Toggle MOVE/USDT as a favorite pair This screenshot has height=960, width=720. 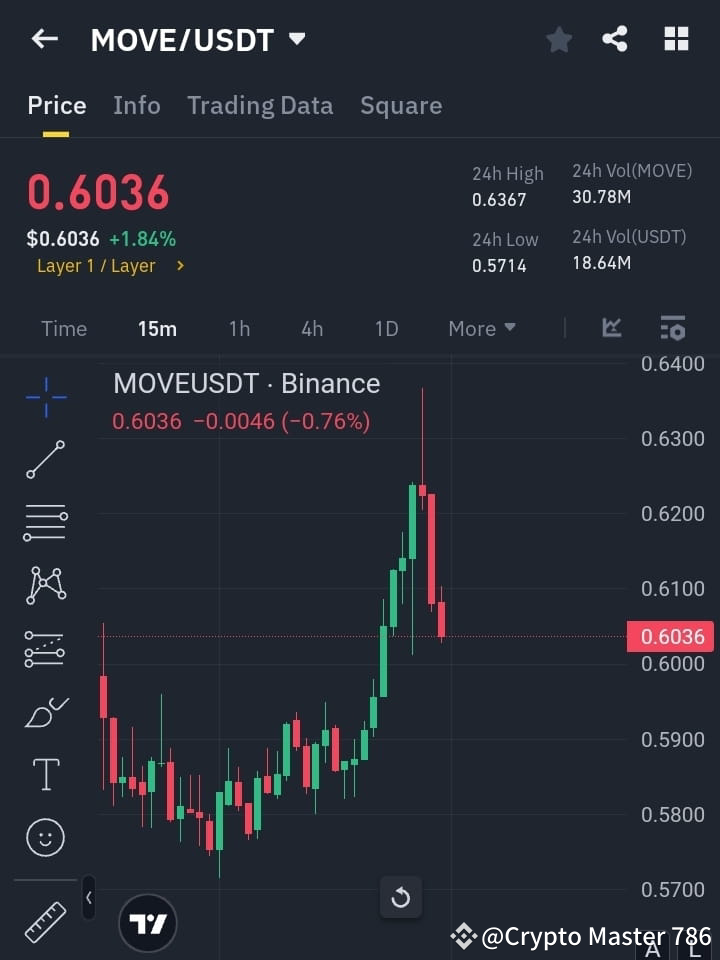(558, 39)
